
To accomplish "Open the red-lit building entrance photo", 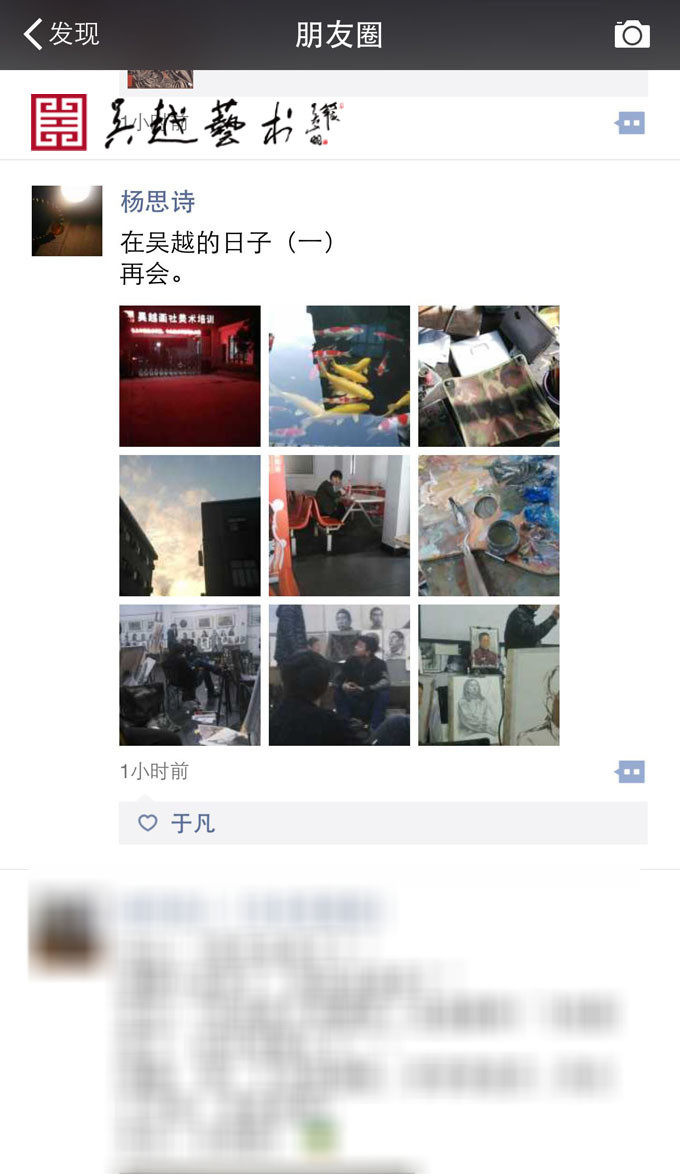I will [x=190, y=376].
